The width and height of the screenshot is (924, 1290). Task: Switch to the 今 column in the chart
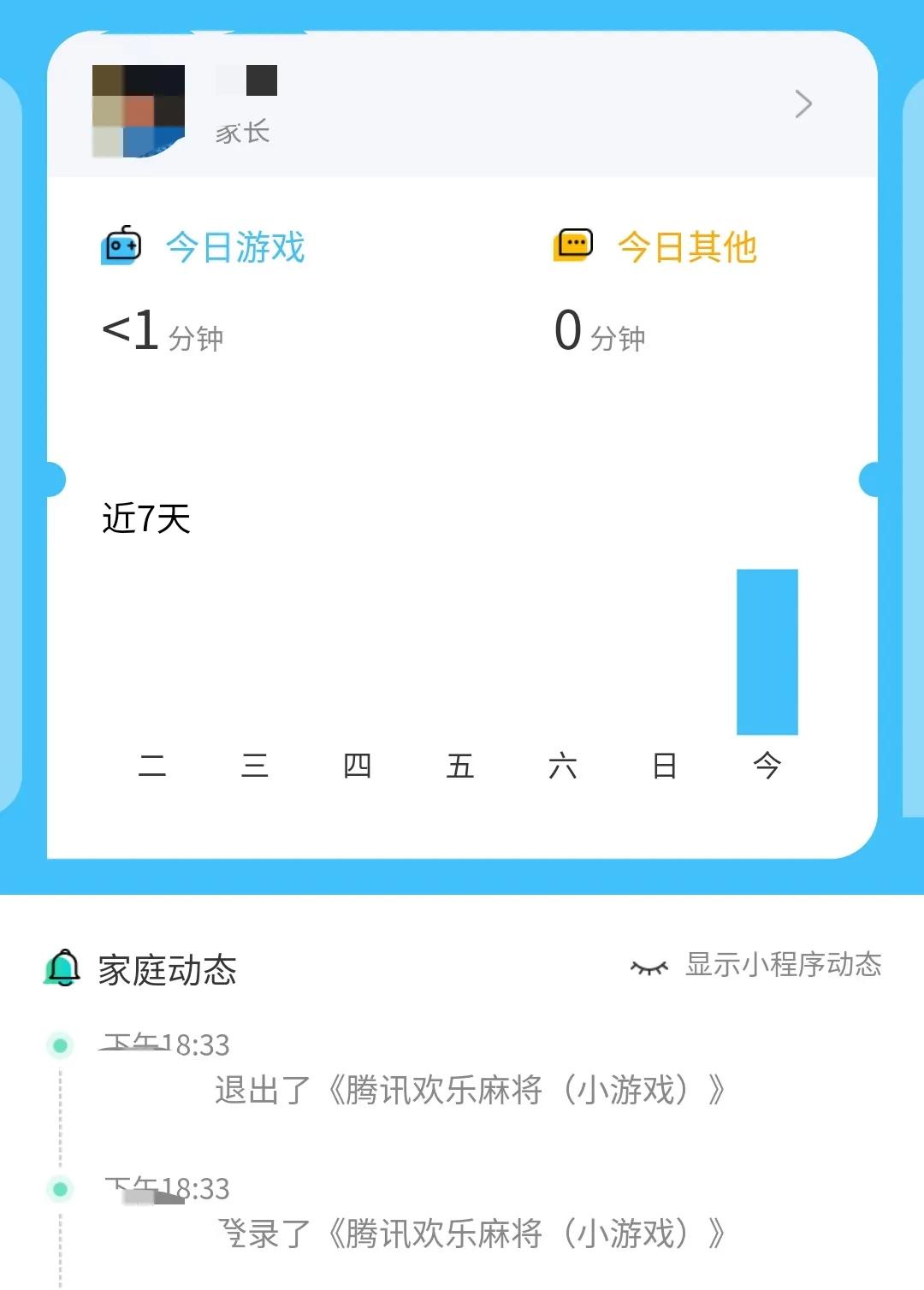coord(766,767)
